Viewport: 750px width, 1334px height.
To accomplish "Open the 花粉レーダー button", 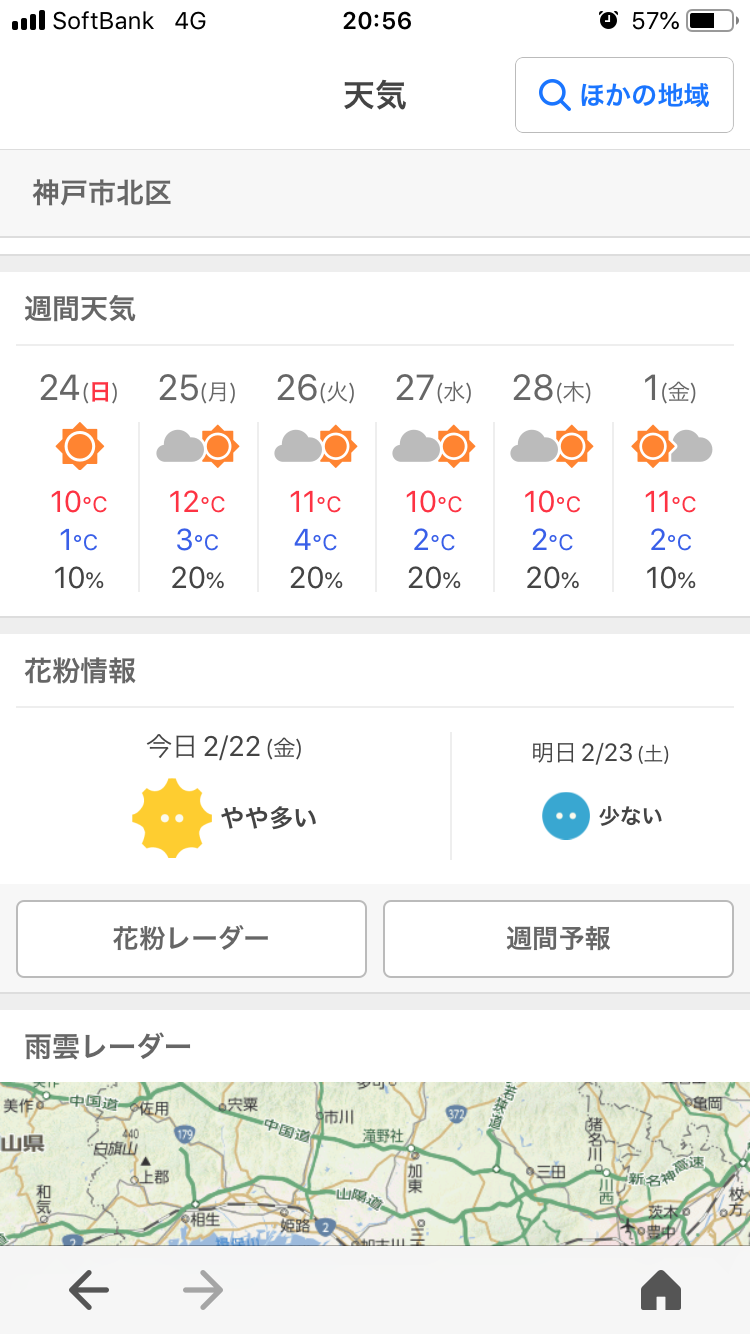I will point(191,939).
